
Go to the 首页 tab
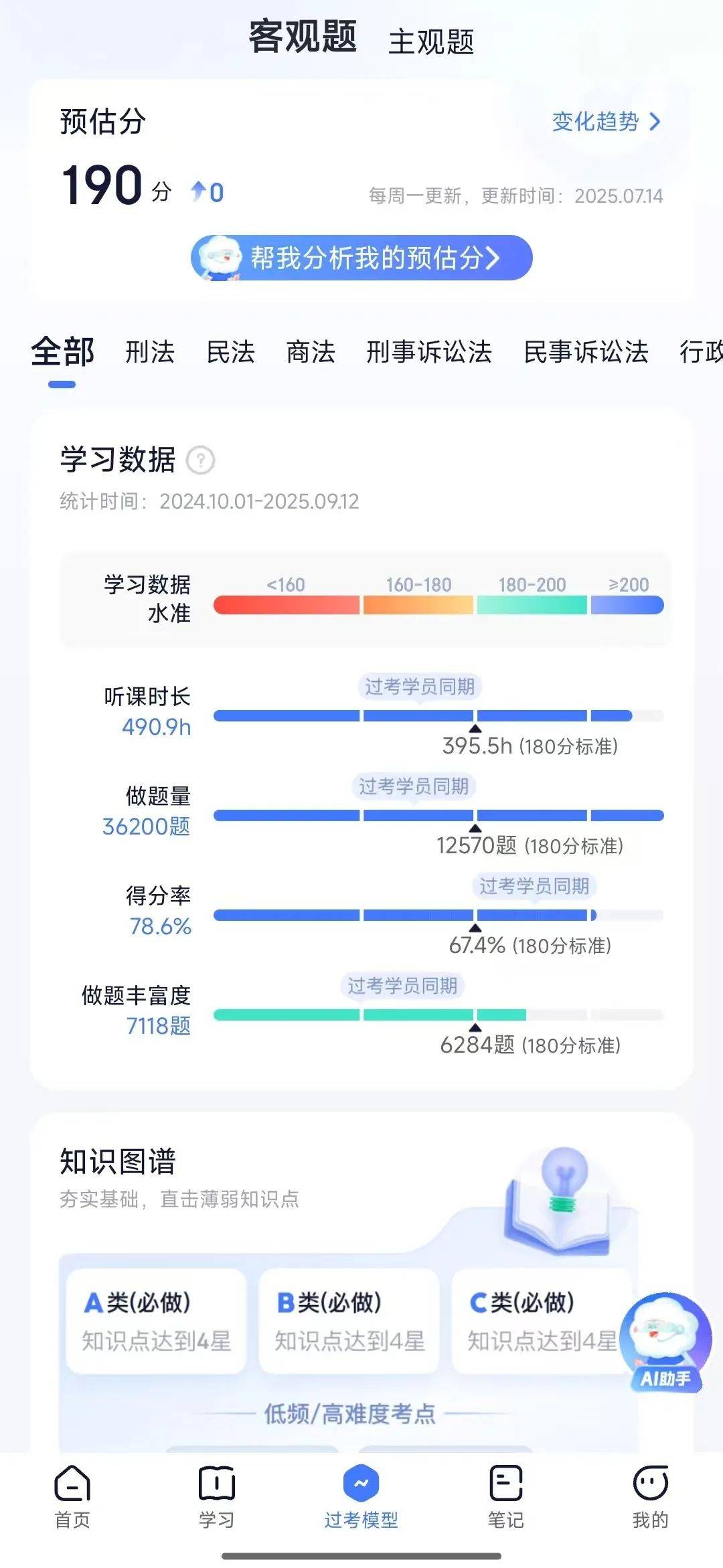72,1496
